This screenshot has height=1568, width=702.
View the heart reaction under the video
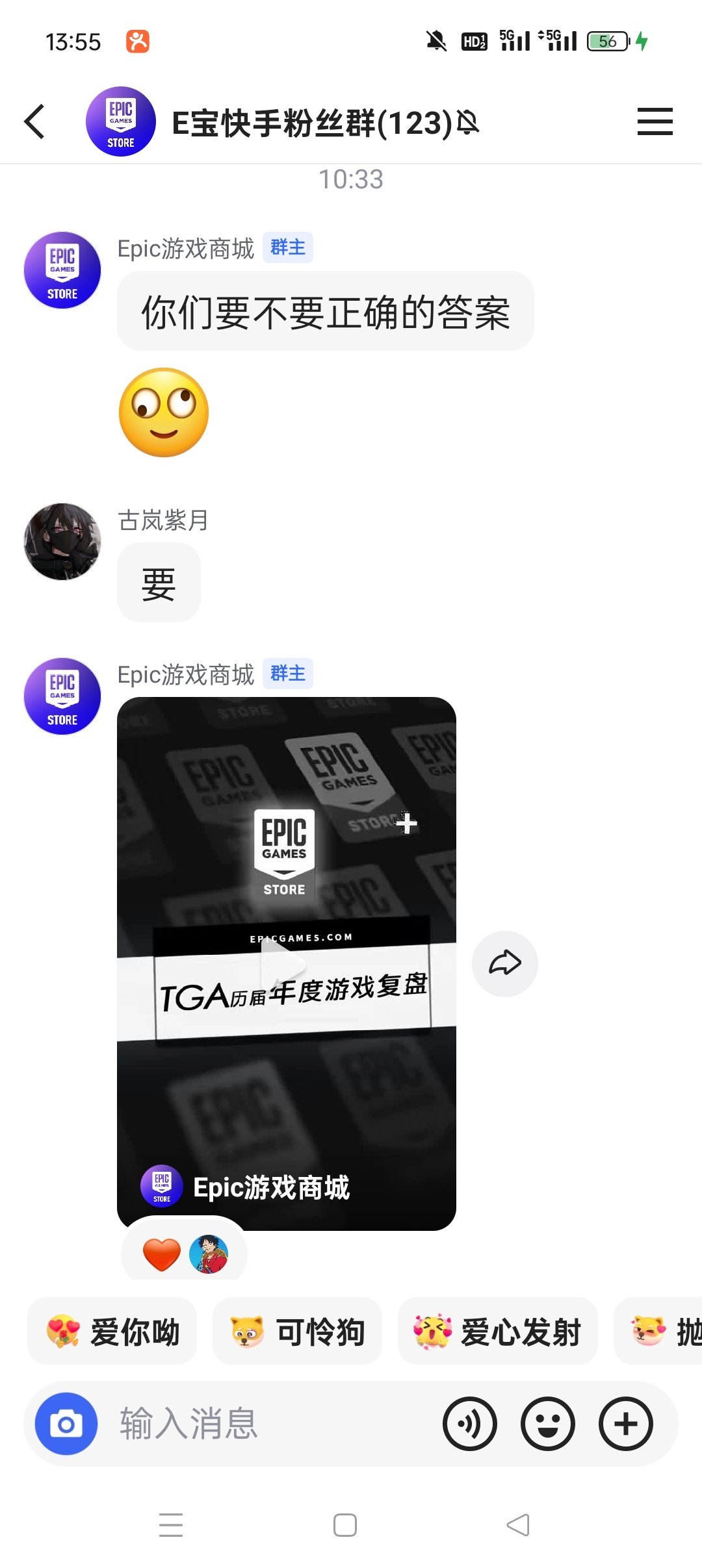[162, 1254]
